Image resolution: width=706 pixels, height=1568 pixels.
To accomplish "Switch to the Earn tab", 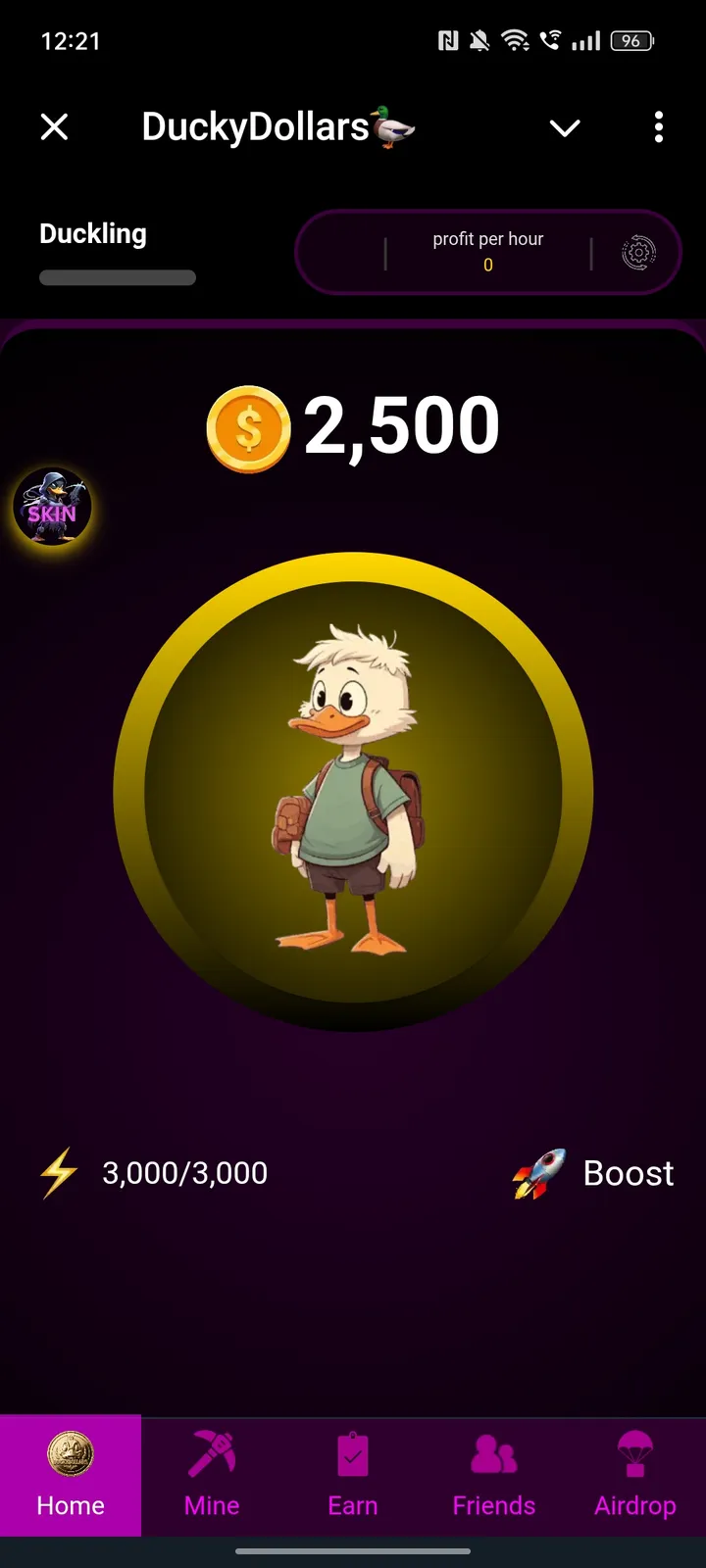I will pos(352,1475).
